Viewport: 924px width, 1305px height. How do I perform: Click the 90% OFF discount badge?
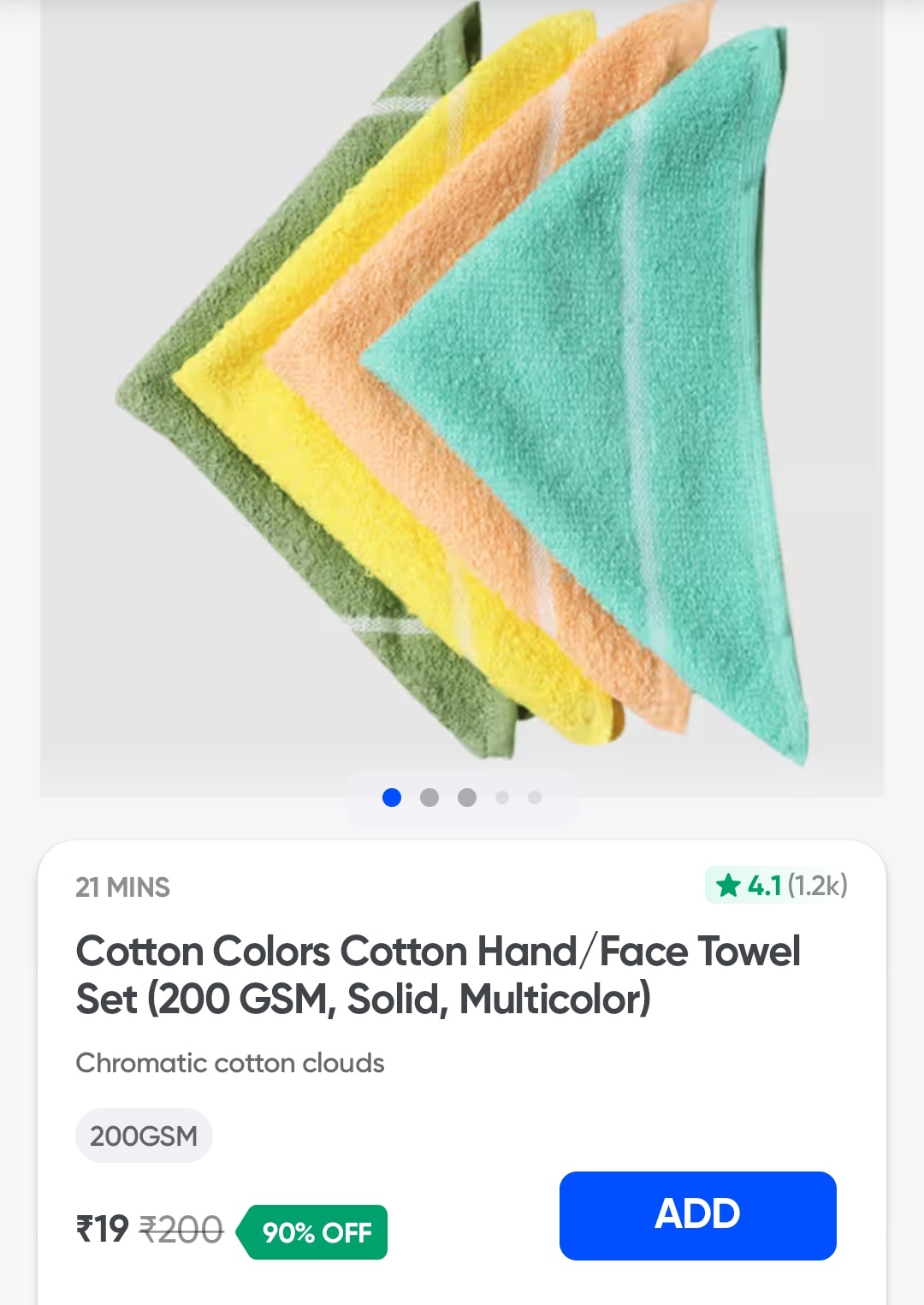pos(316,1232)
